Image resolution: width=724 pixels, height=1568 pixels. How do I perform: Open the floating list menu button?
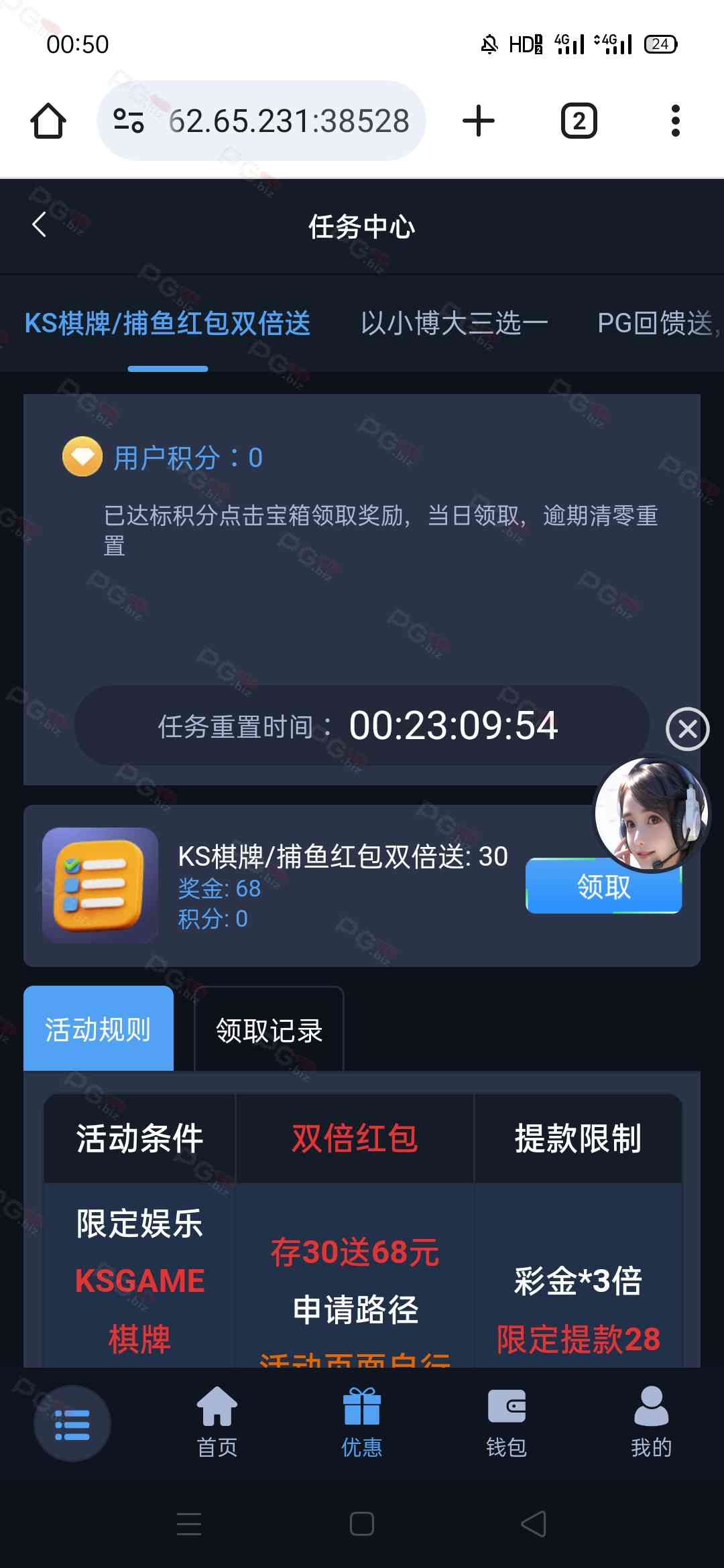coord(72,1424)
